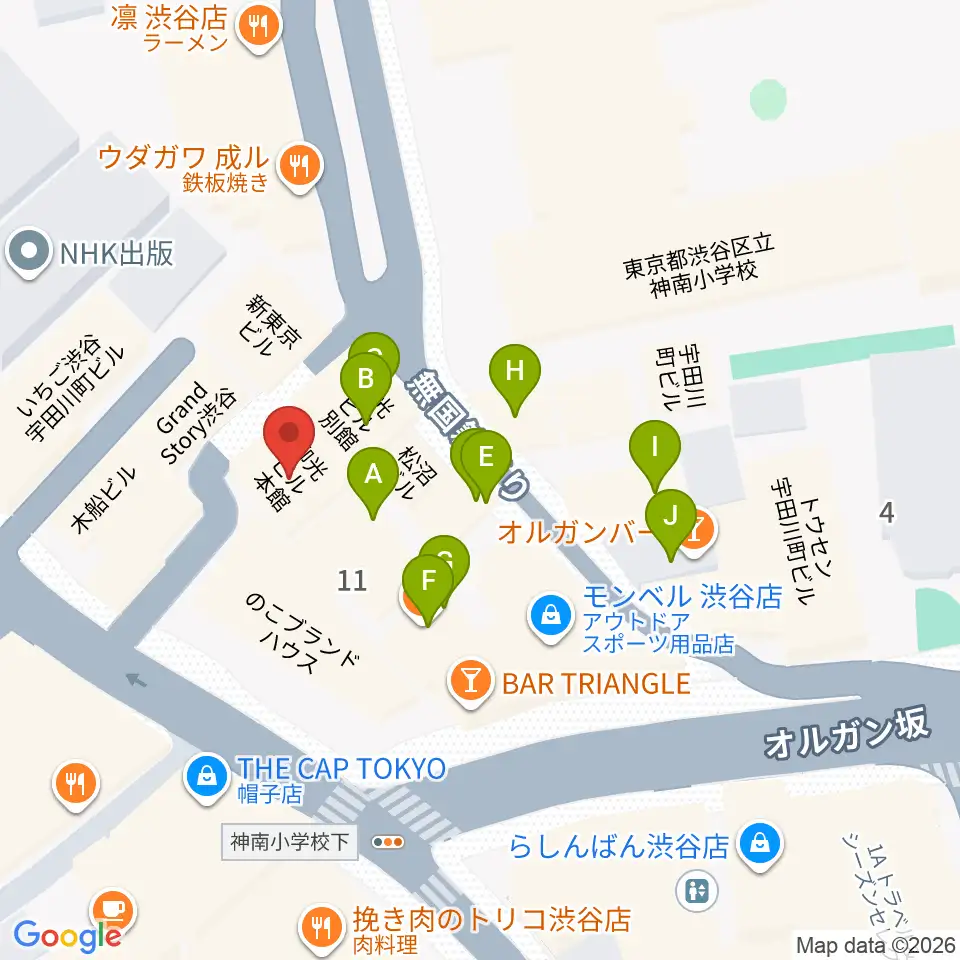This screenshot has width=960, height=960.
Task: Tap the NHK出版 location pin
Action: pyautogui.click(x=29, y=252)
